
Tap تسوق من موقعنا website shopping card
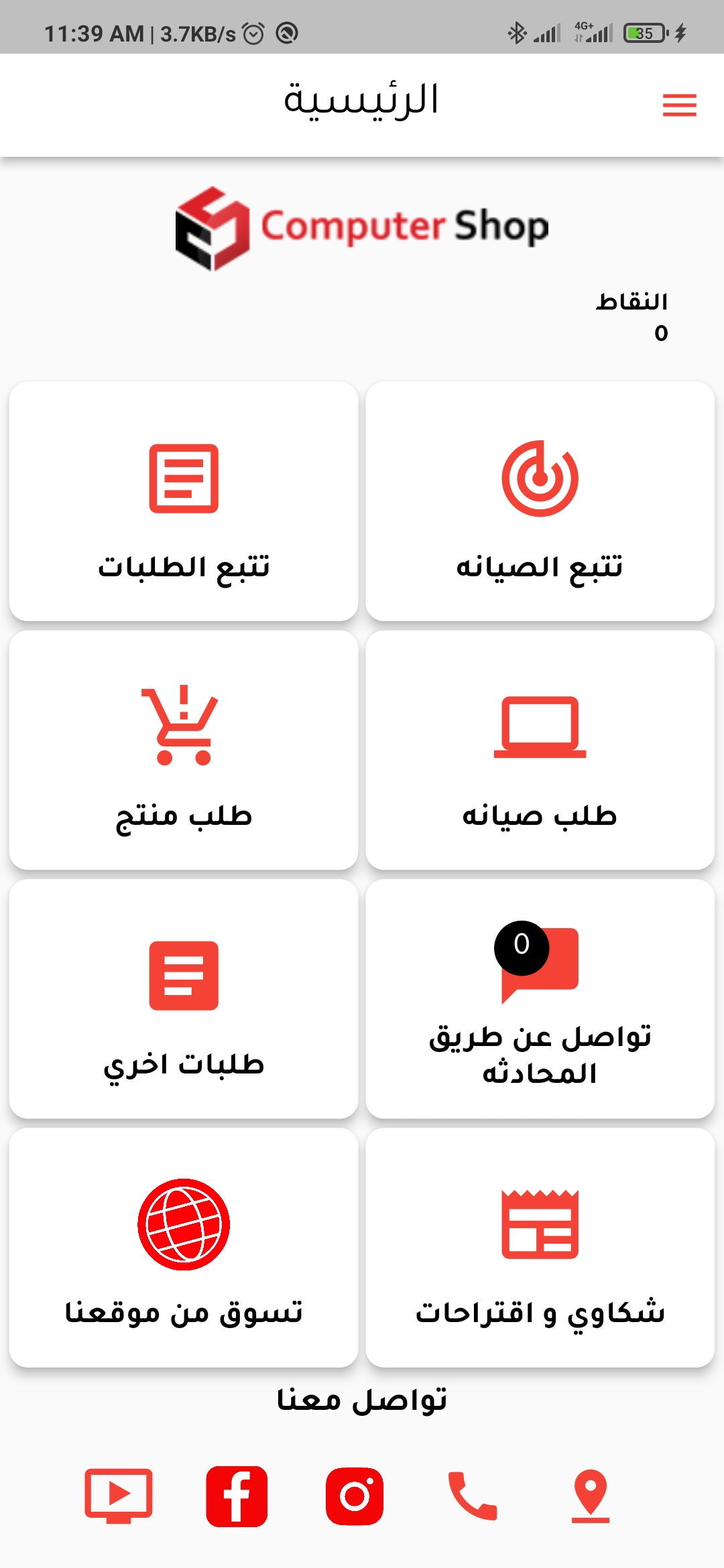(x=184, y=1247)
